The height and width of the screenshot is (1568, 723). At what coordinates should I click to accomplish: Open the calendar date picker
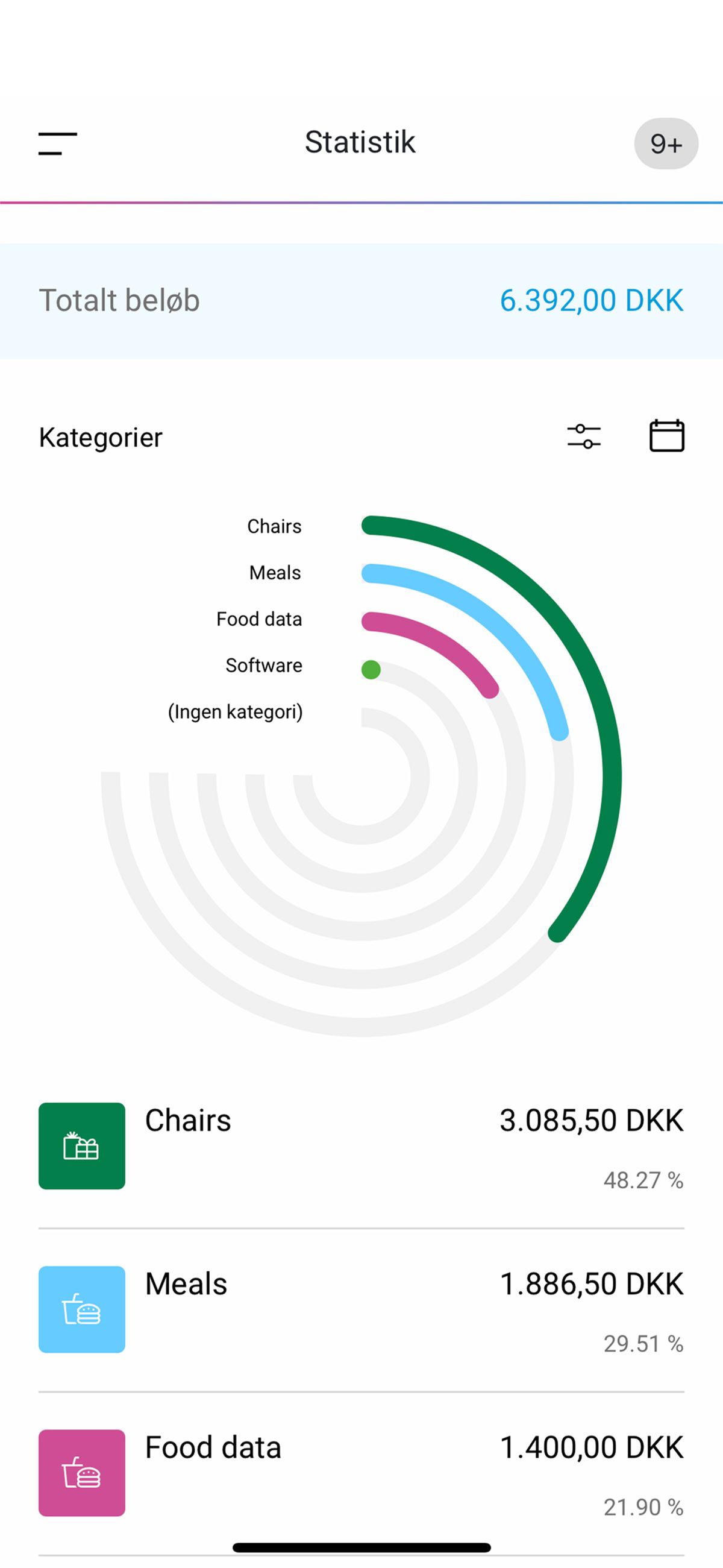pos(666,436)
